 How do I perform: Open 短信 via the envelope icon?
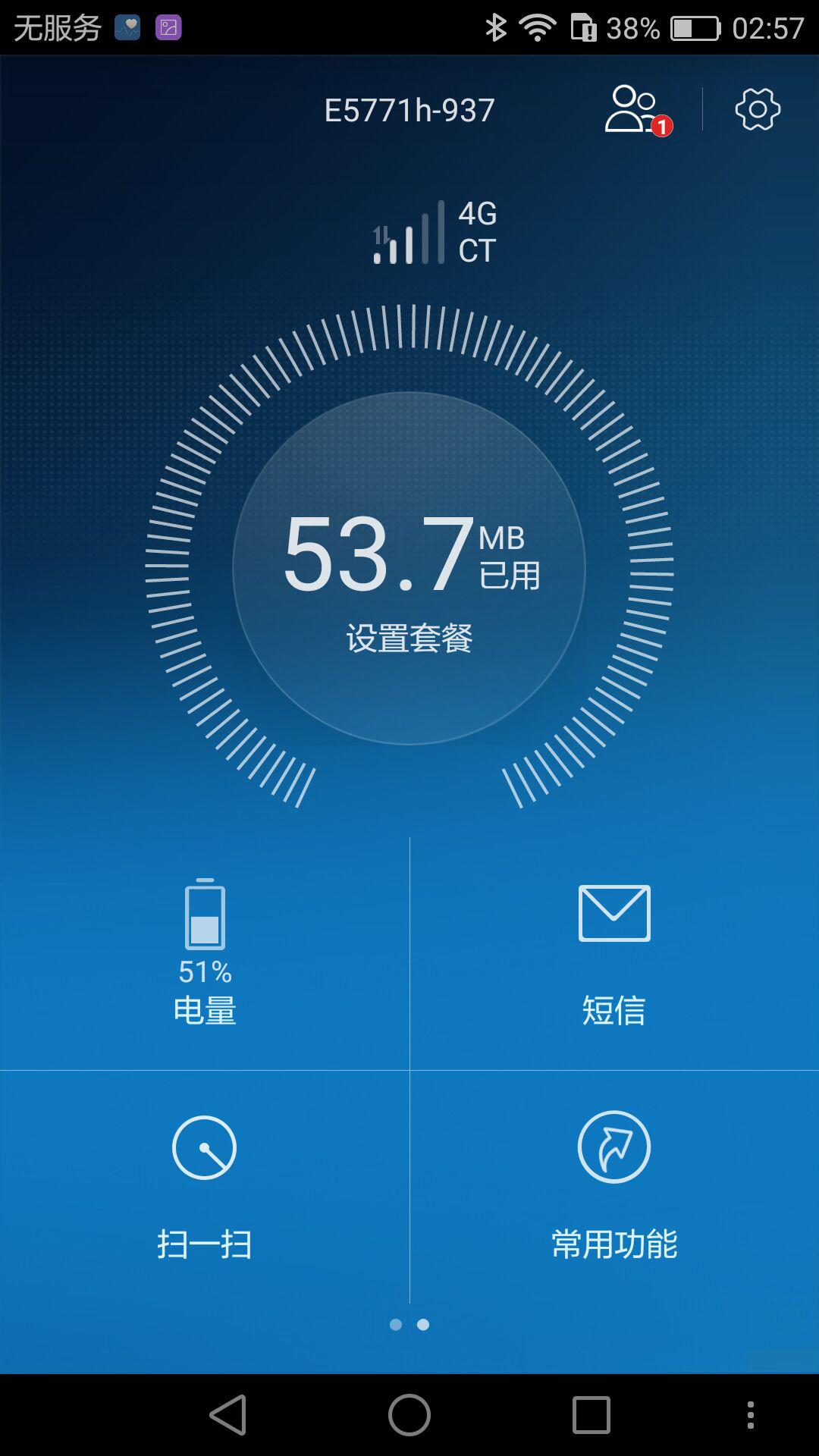pos(614,914)
